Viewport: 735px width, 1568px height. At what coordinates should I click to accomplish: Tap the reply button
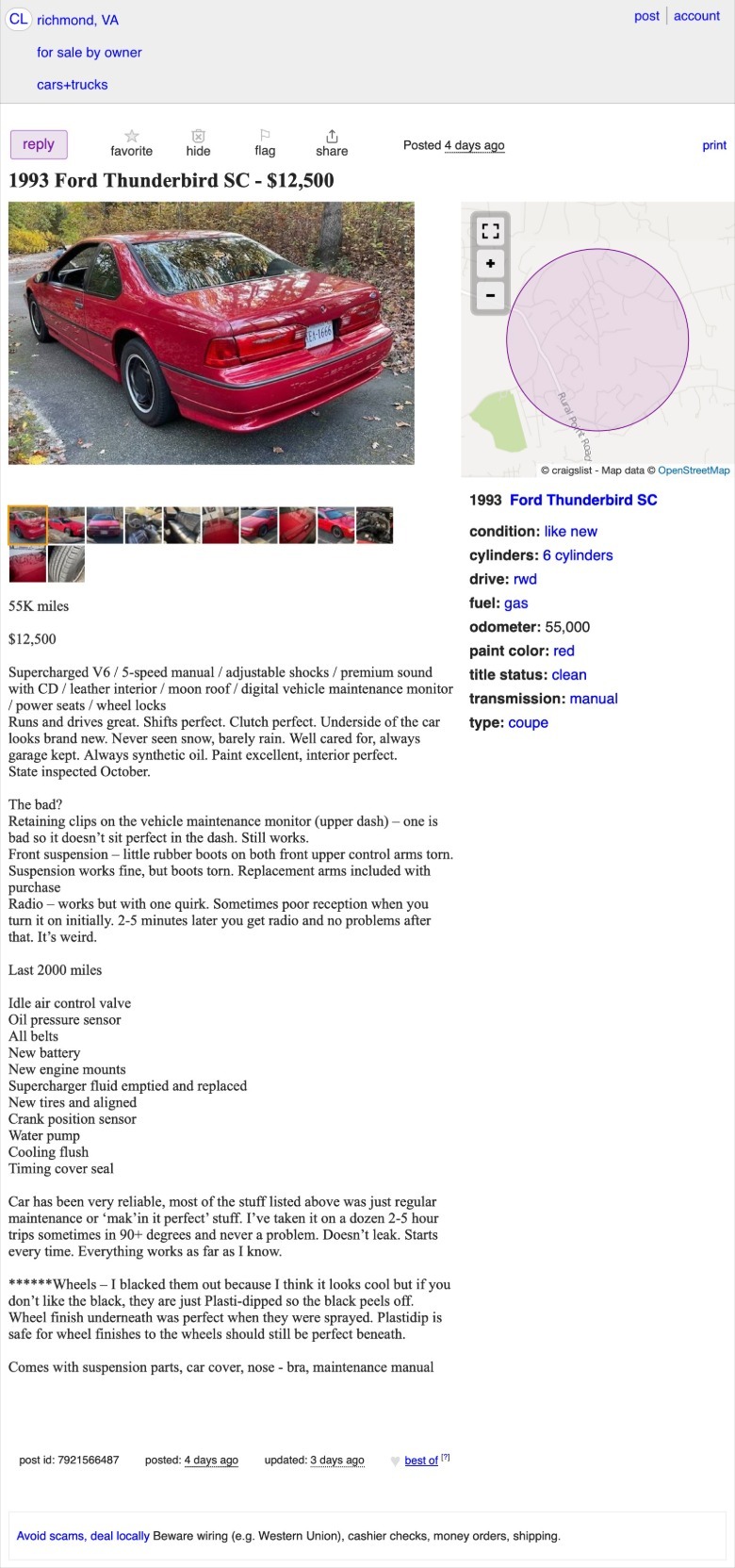coord(39,144)
